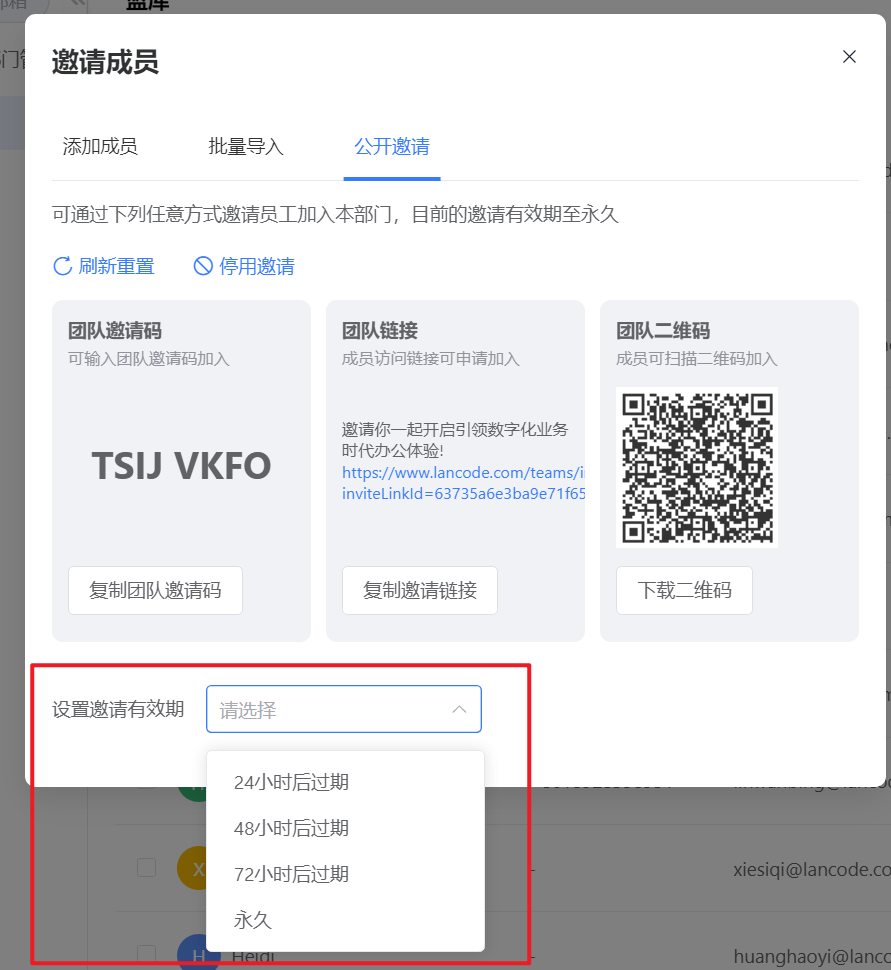Select 永久 as the validity period
Image resolution: width=891 pixels, height=970 pixels.
coord(253,920)
